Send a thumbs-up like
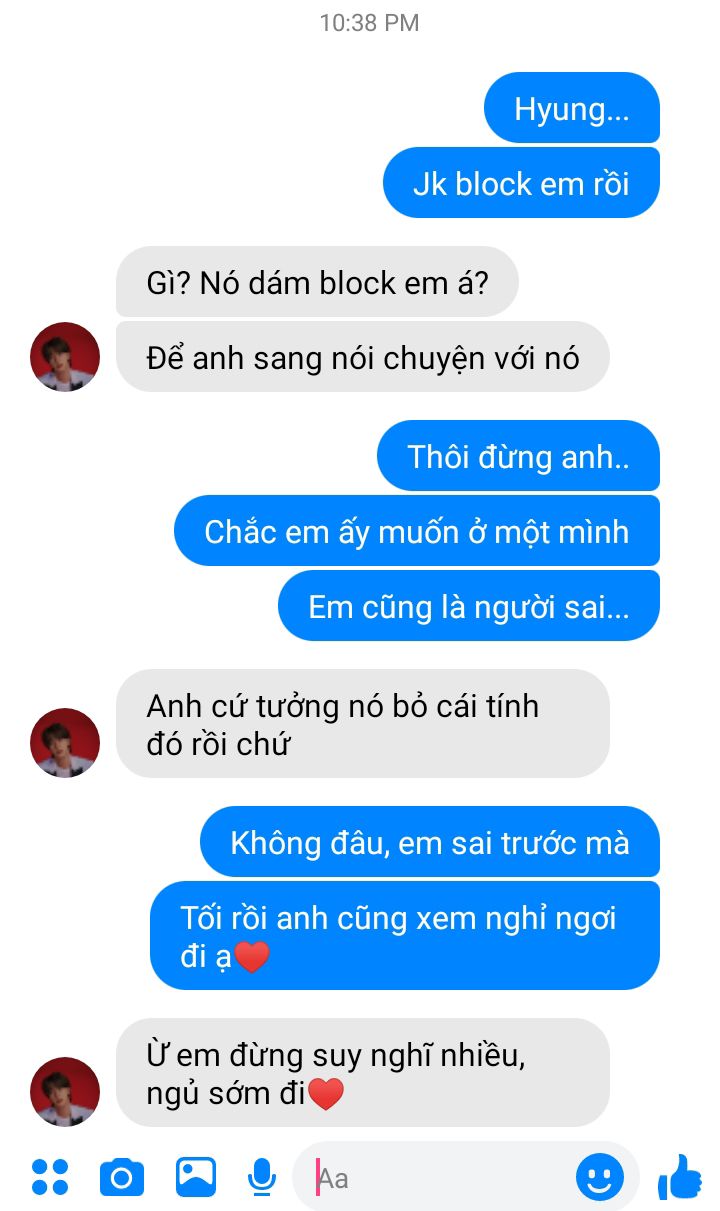Screen dimensions: 720x1211 tap(681, 1176)
